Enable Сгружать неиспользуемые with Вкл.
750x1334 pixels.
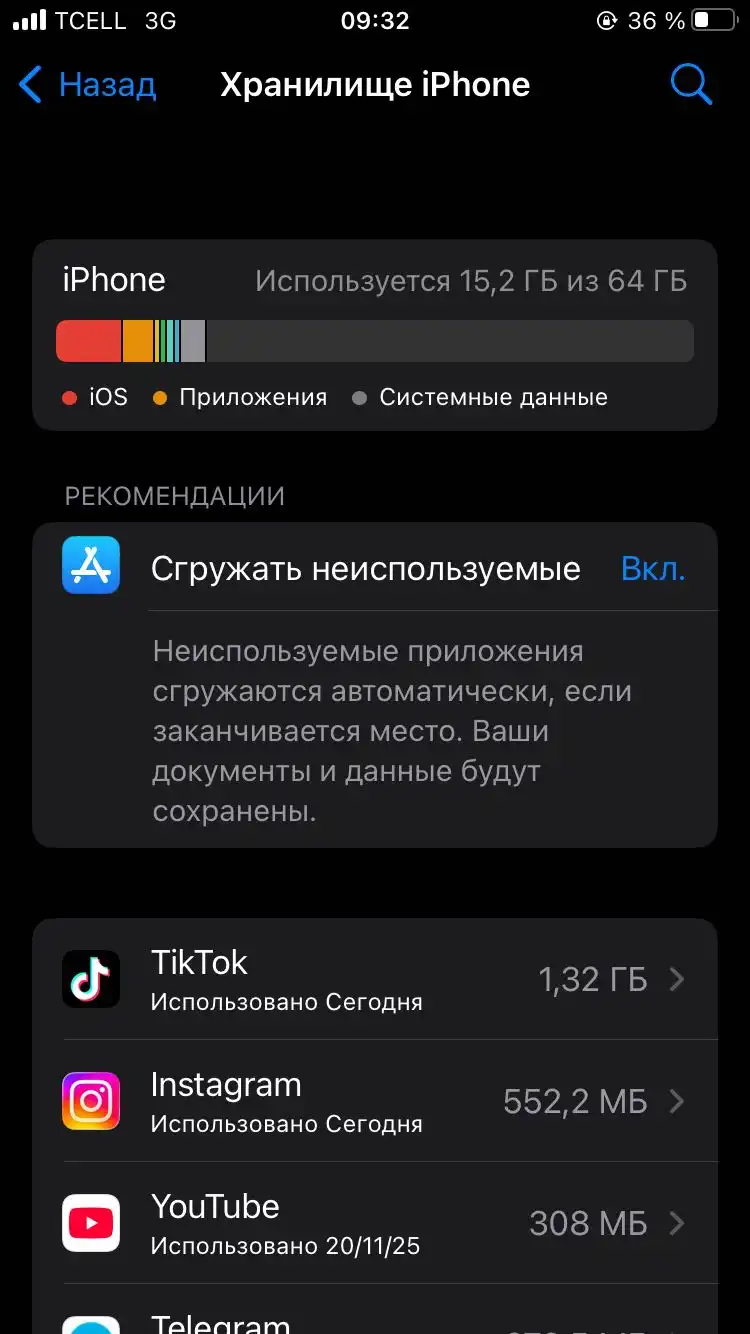coord(653,569)
